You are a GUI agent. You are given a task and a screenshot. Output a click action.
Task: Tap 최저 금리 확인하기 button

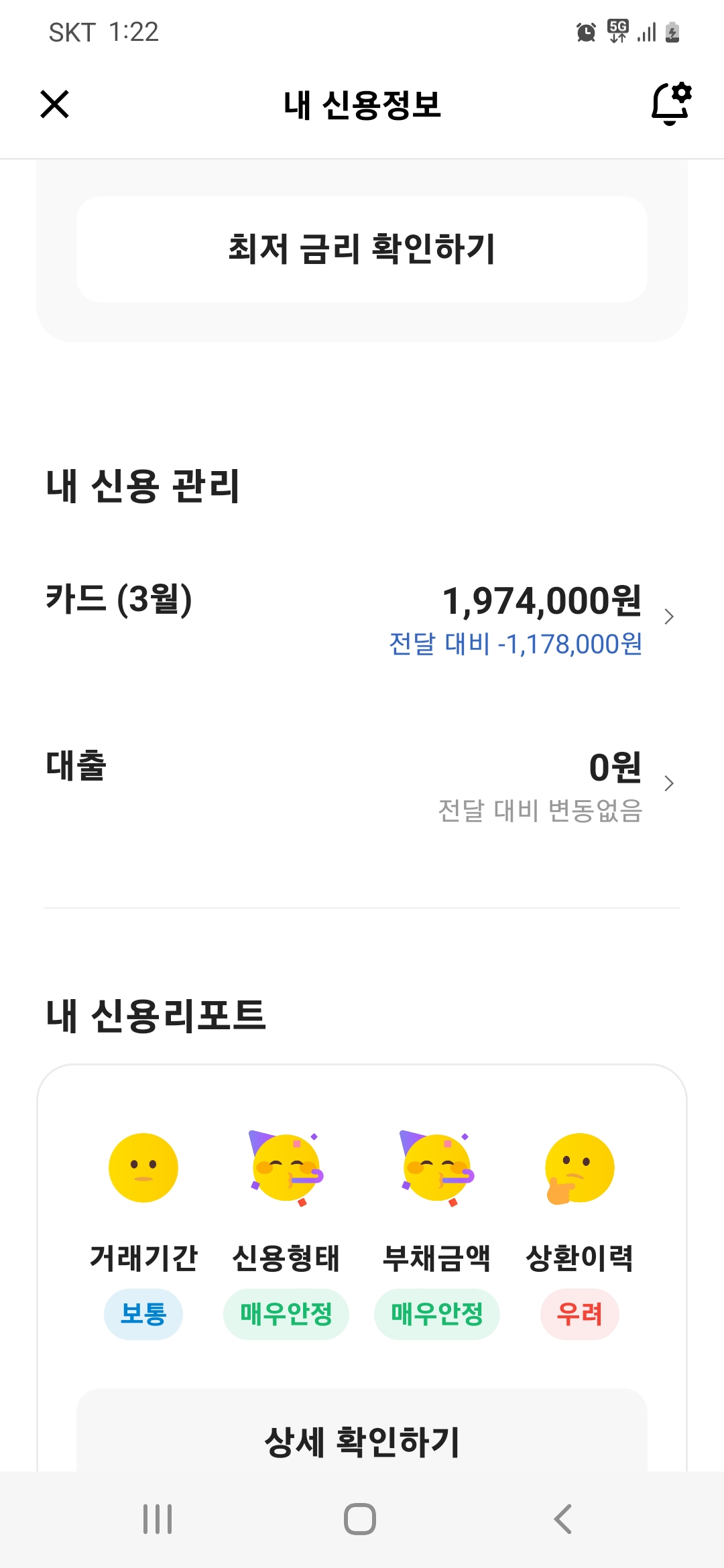(362, 249)
